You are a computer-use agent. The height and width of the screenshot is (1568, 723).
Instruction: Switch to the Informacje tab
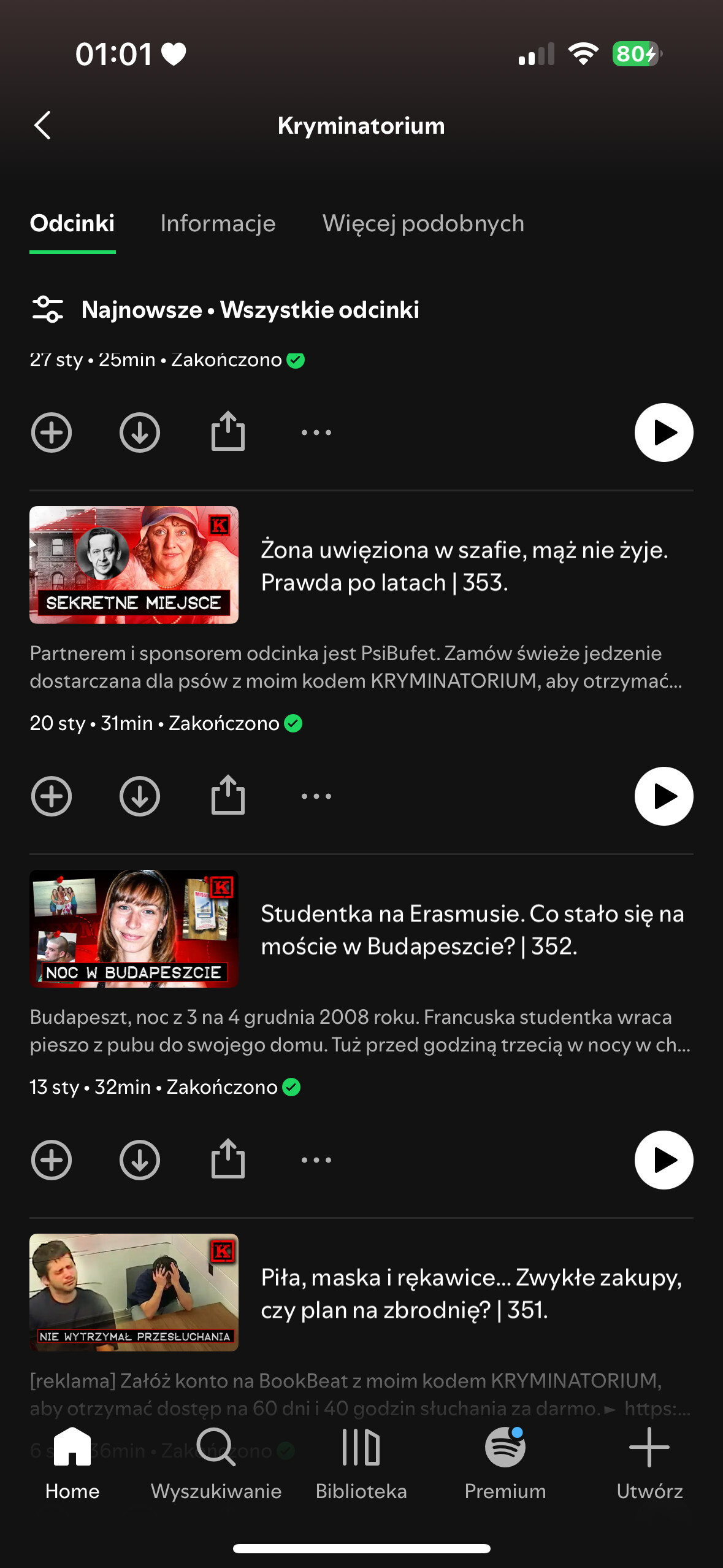(218, 224)
